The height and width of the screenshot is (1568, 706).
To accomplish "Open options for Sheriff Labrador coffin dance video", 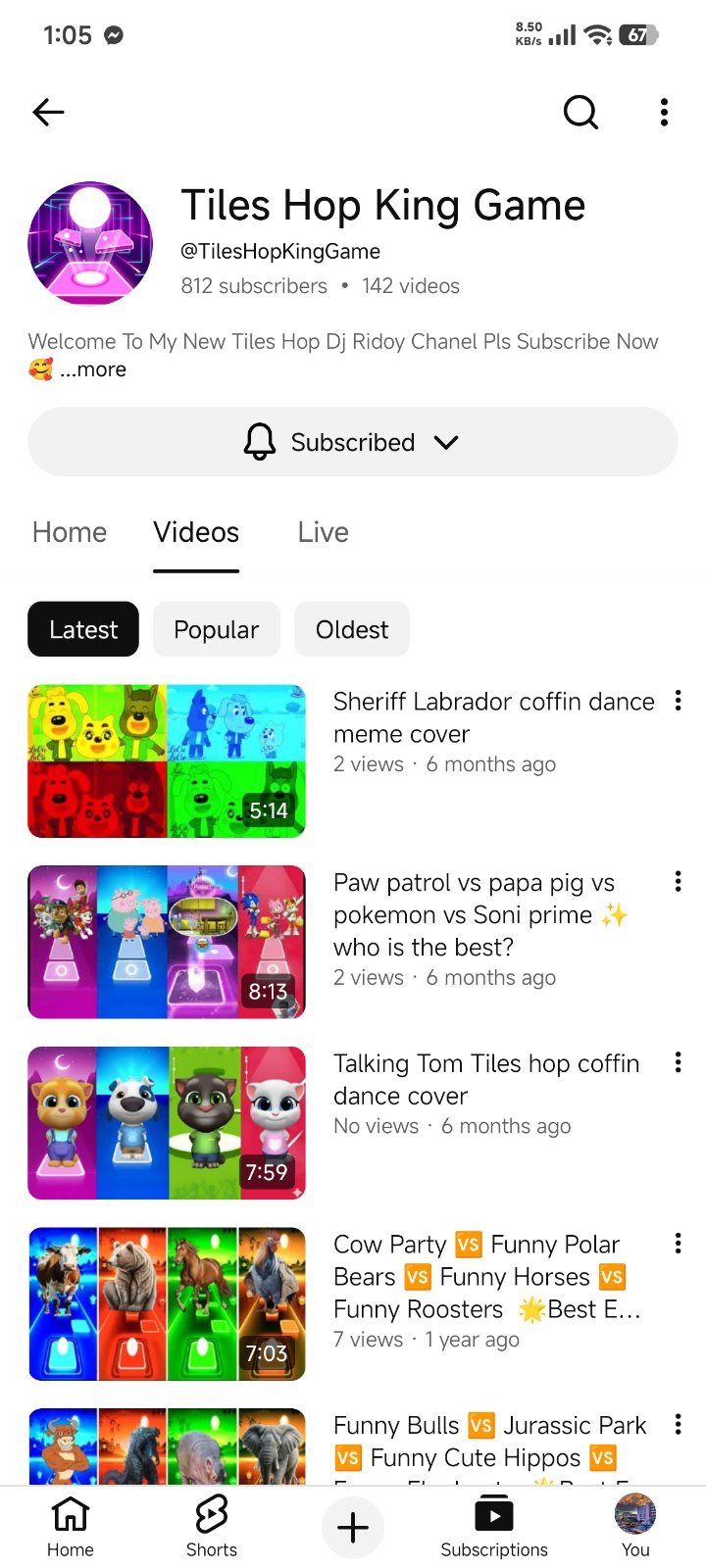I will 678,701.
